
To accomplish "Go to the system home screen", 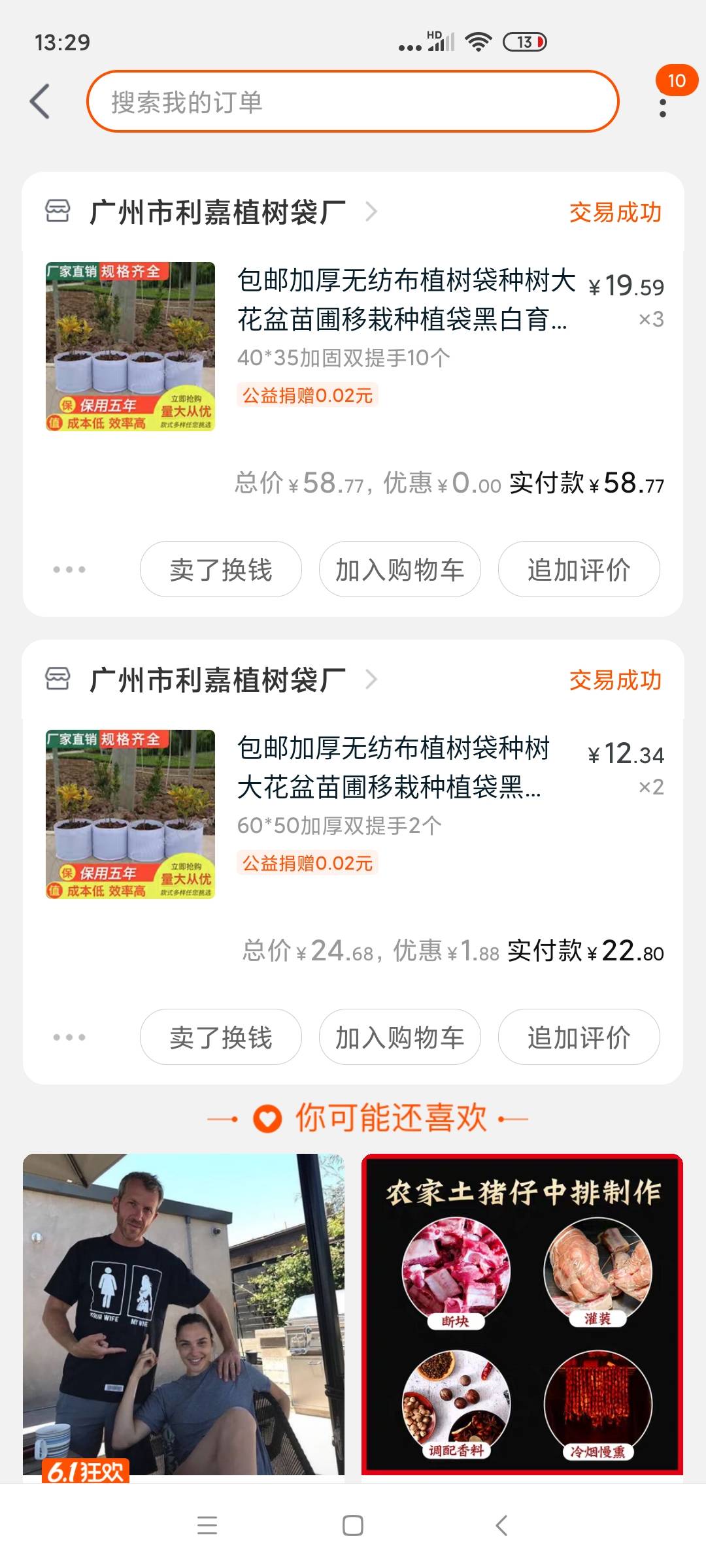I will [x=353, y=1526].
